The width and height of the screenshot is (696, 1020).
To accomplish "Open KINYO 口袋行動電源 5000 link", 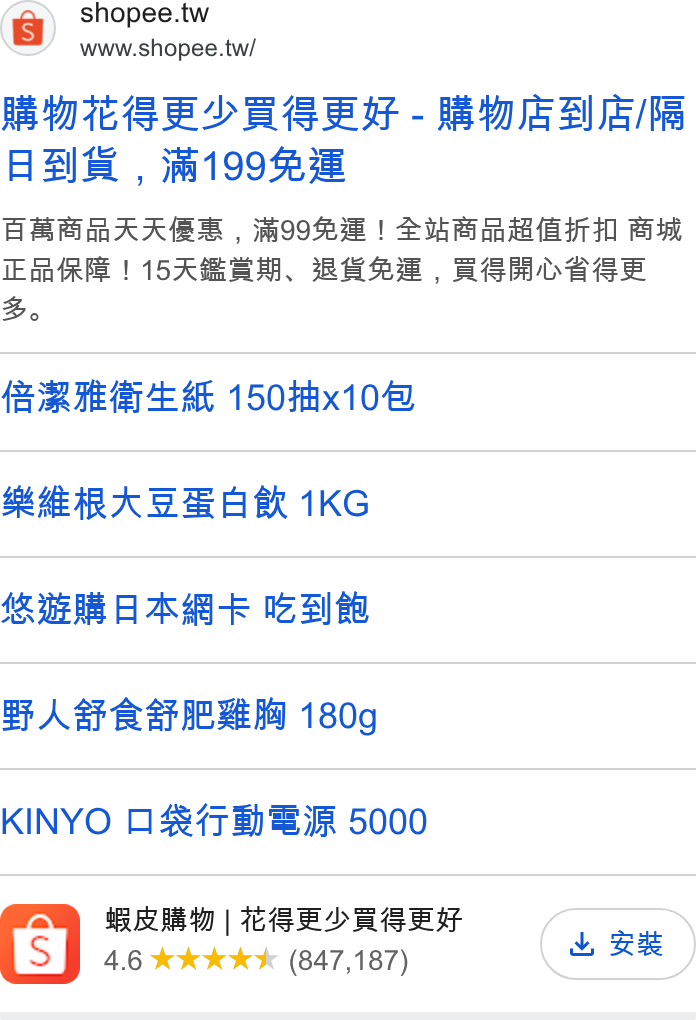I will tap(214, 822).
